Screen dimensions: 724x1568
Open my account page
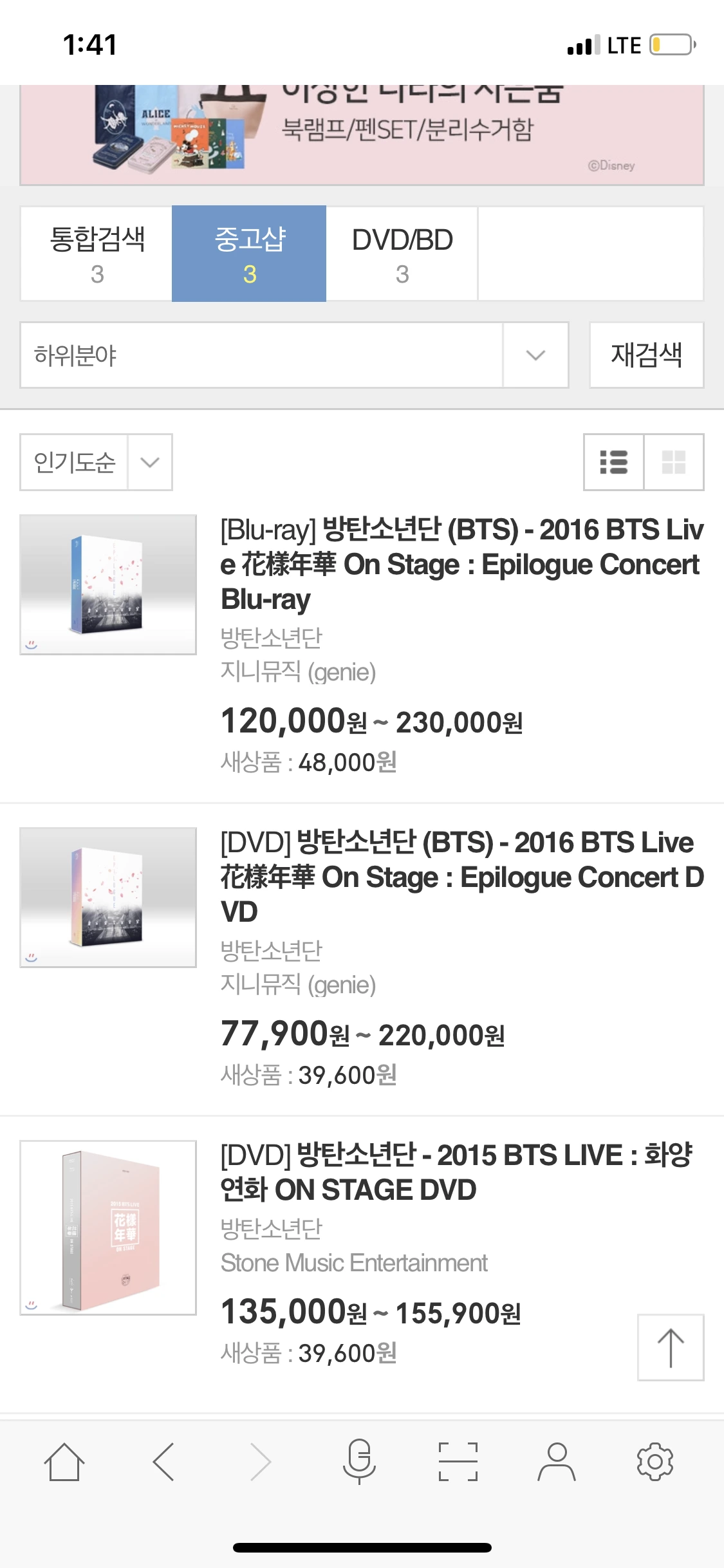tap(556, 1462)
